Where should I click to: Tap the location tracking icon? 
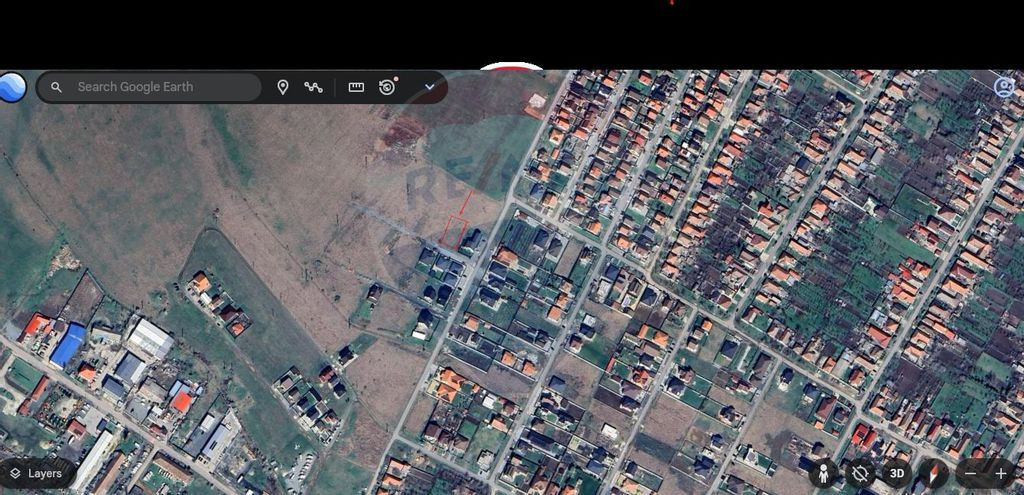(860, 473)
